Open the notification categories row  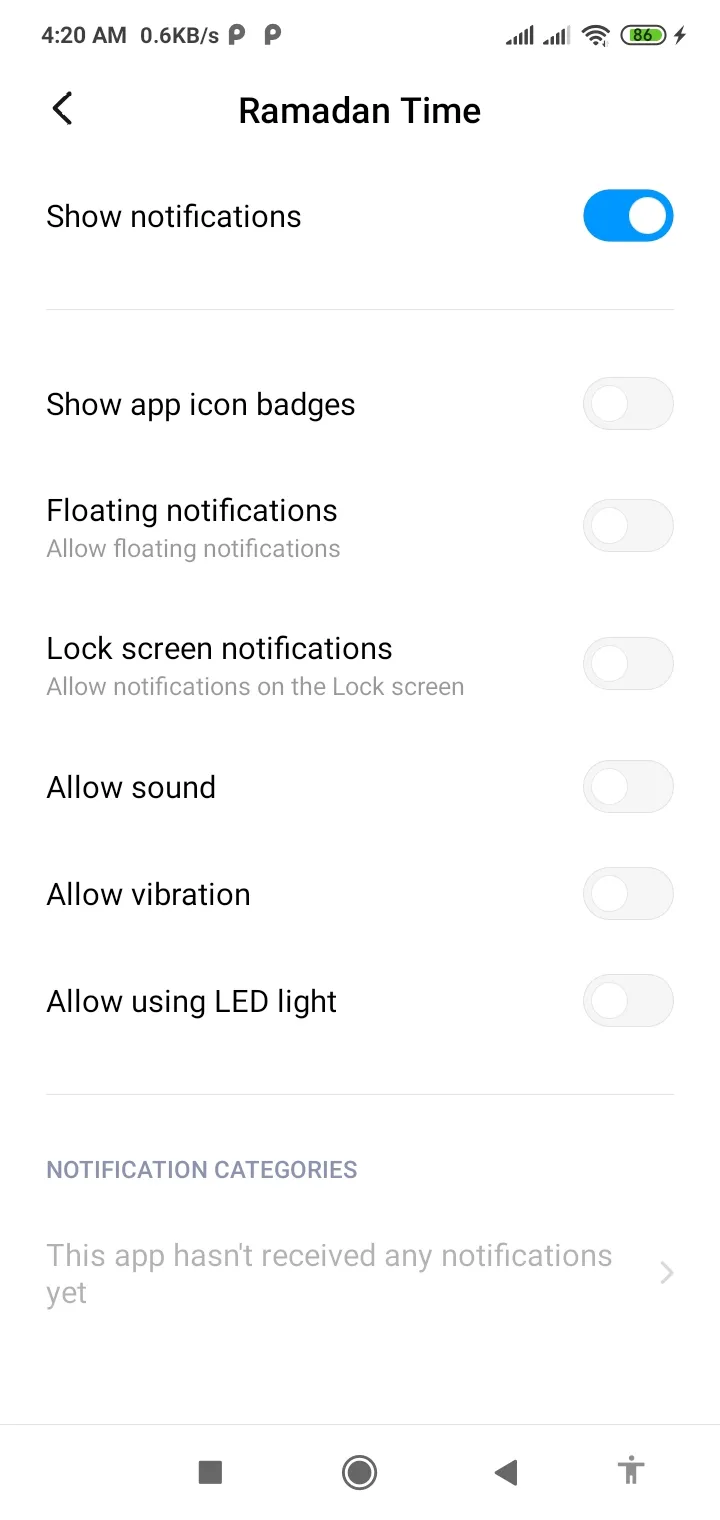(360, 1274)
